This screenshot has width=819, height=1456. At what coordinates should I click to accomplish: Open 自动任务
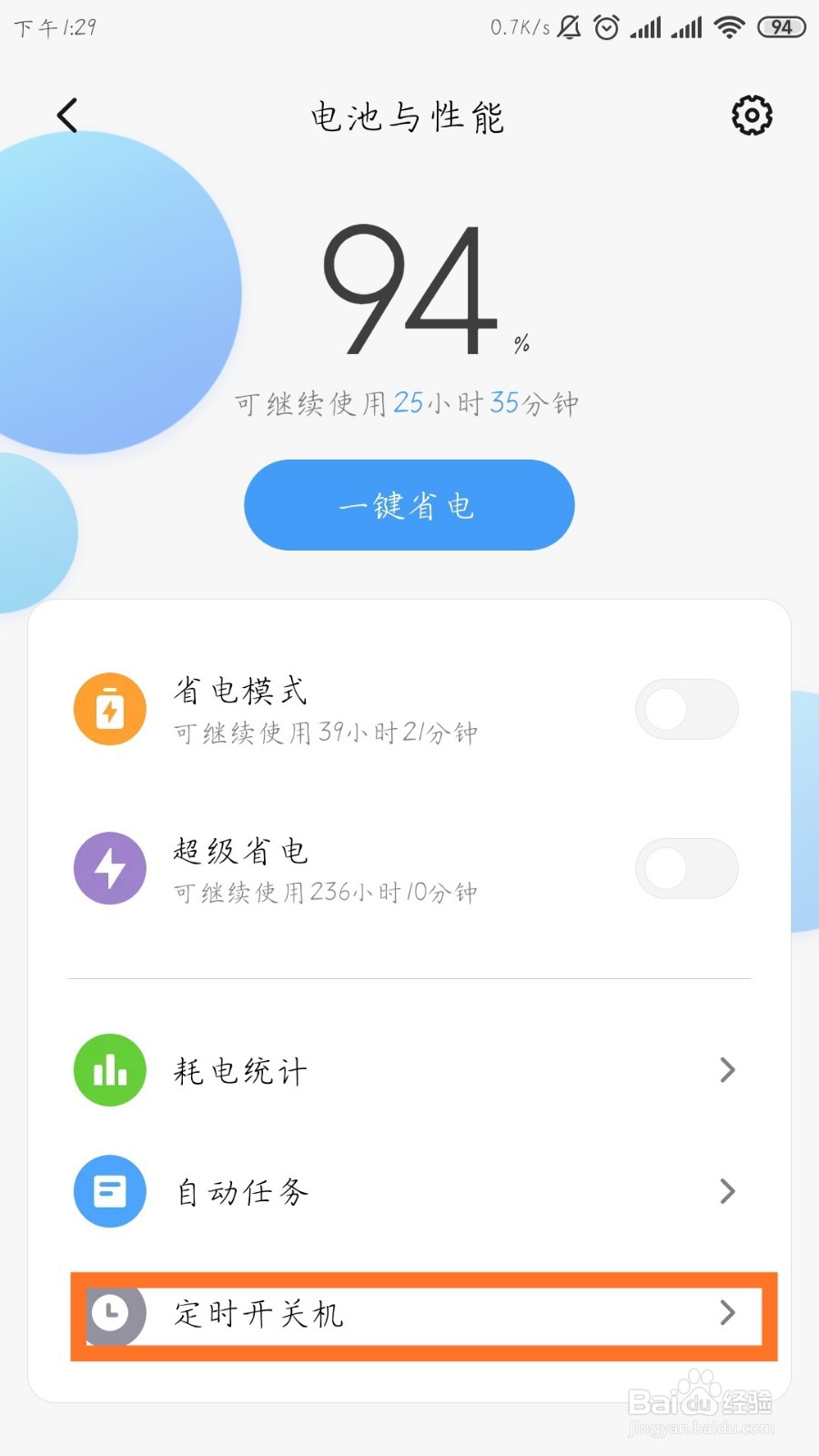pos(409,1191)
